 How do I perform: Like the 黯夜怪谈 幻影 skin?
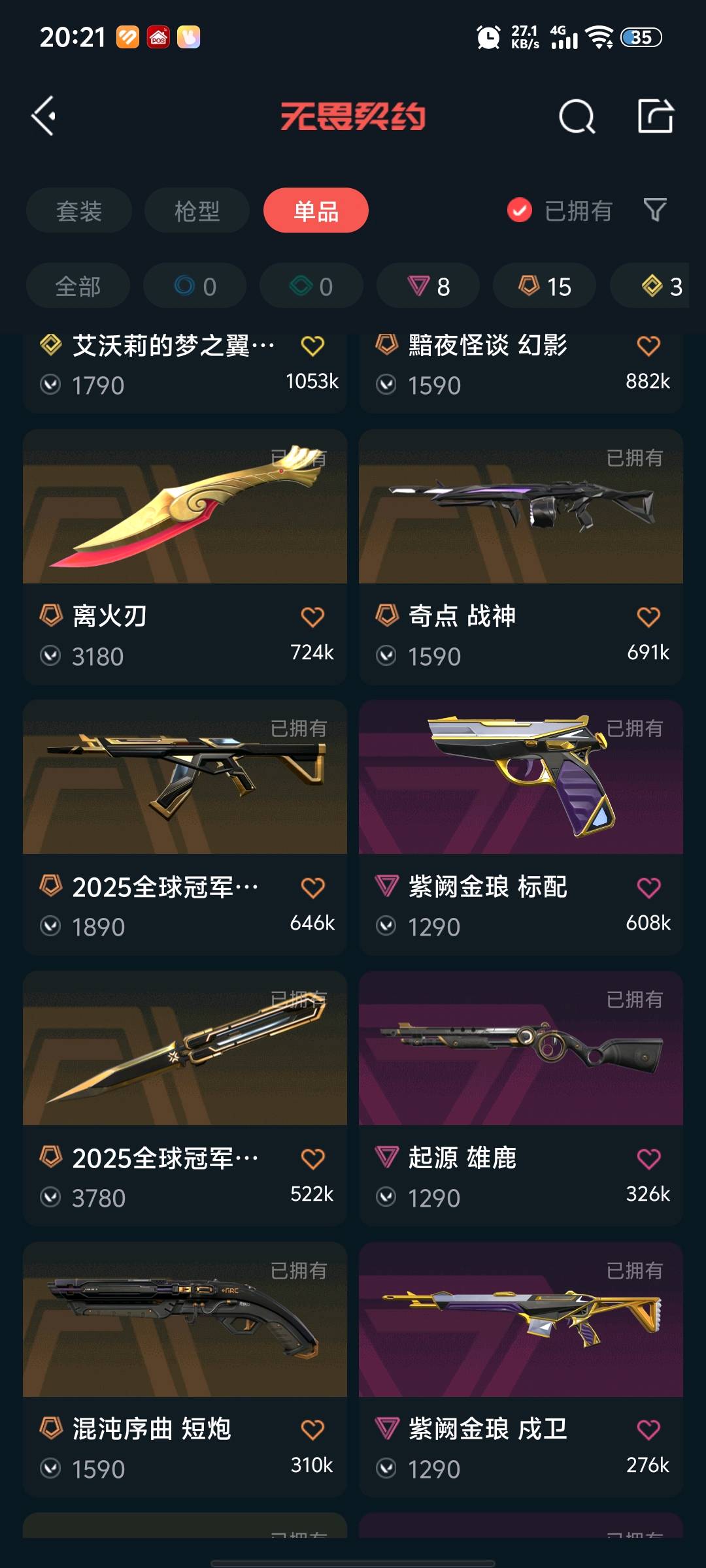tap(648, 346)
